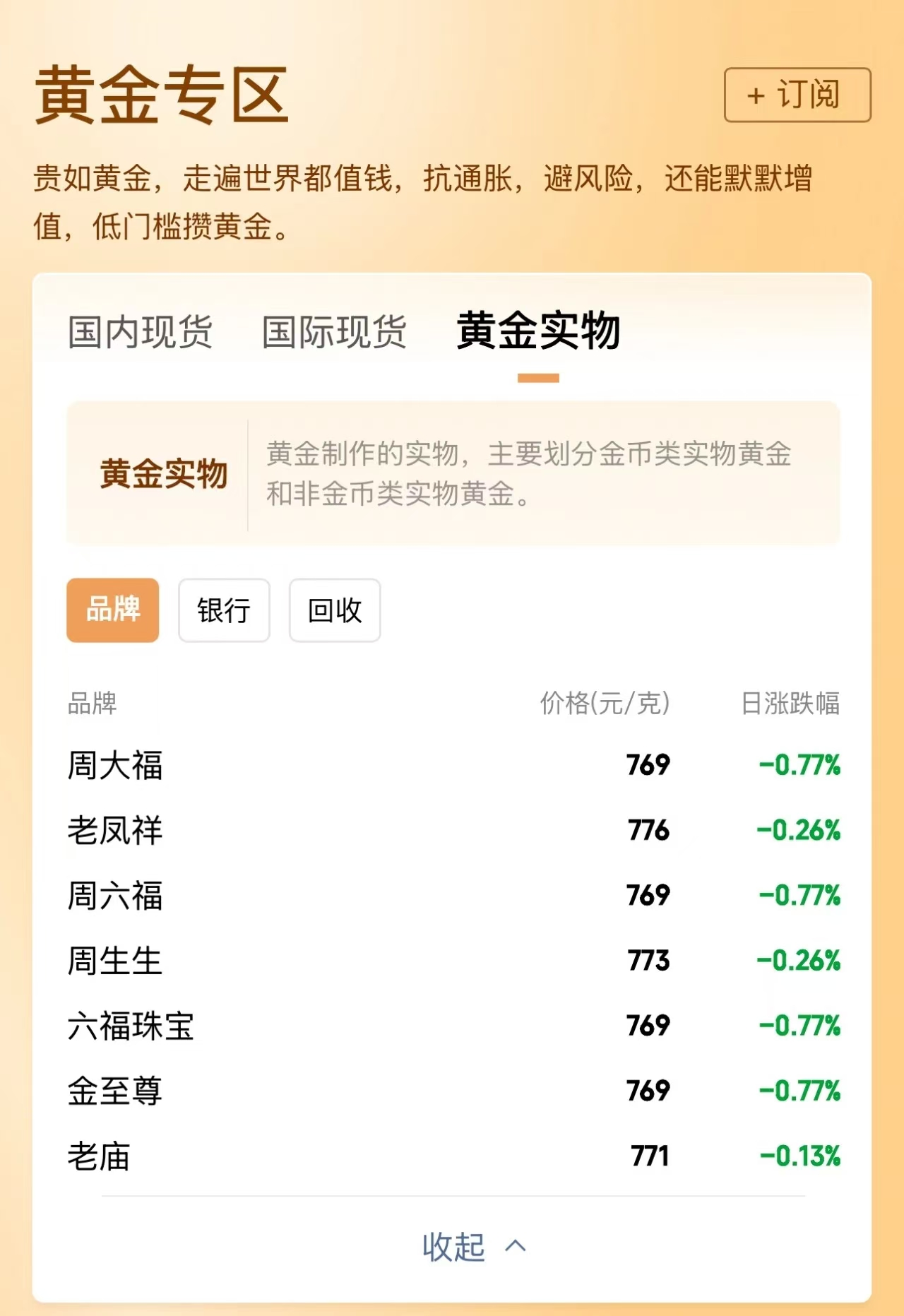This screenshot has width=904, height=1316.
Task: View 六福珠宝 gold price details
Action: click(452, 1026)
